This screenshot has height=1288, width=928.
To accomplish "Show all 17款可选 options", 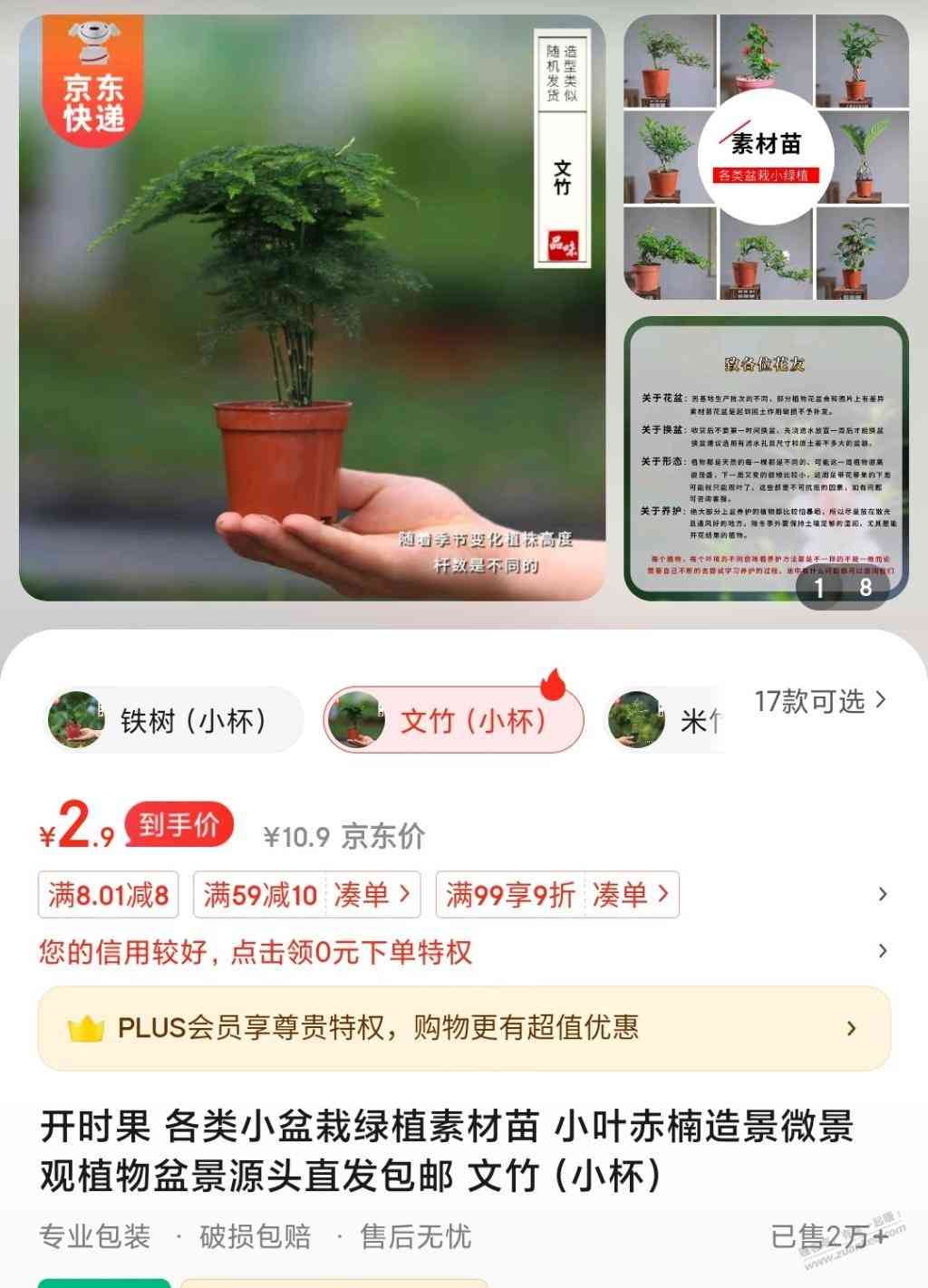I will (820, 701).
